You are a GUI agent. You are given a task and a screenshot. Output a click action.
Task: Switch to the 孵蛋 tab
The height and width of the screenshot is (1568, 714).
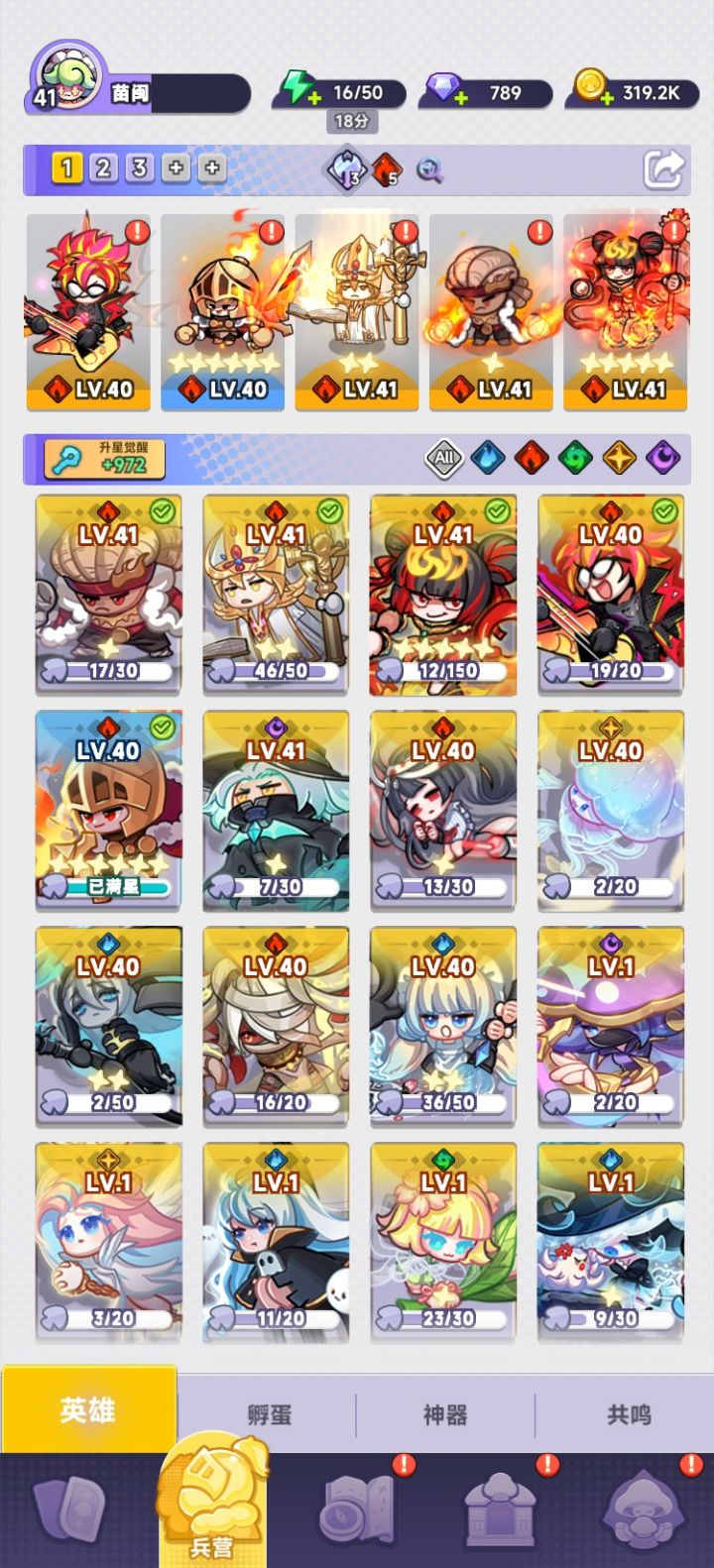coord(269,1414)
